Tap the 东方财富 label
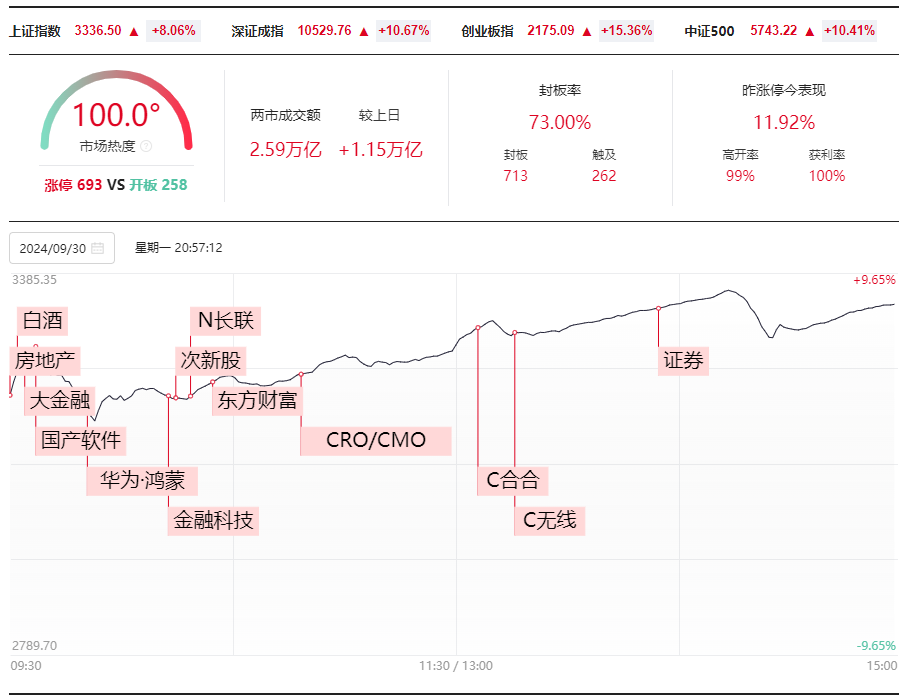The height and width of the screenshot is (699, 908). 257,401
